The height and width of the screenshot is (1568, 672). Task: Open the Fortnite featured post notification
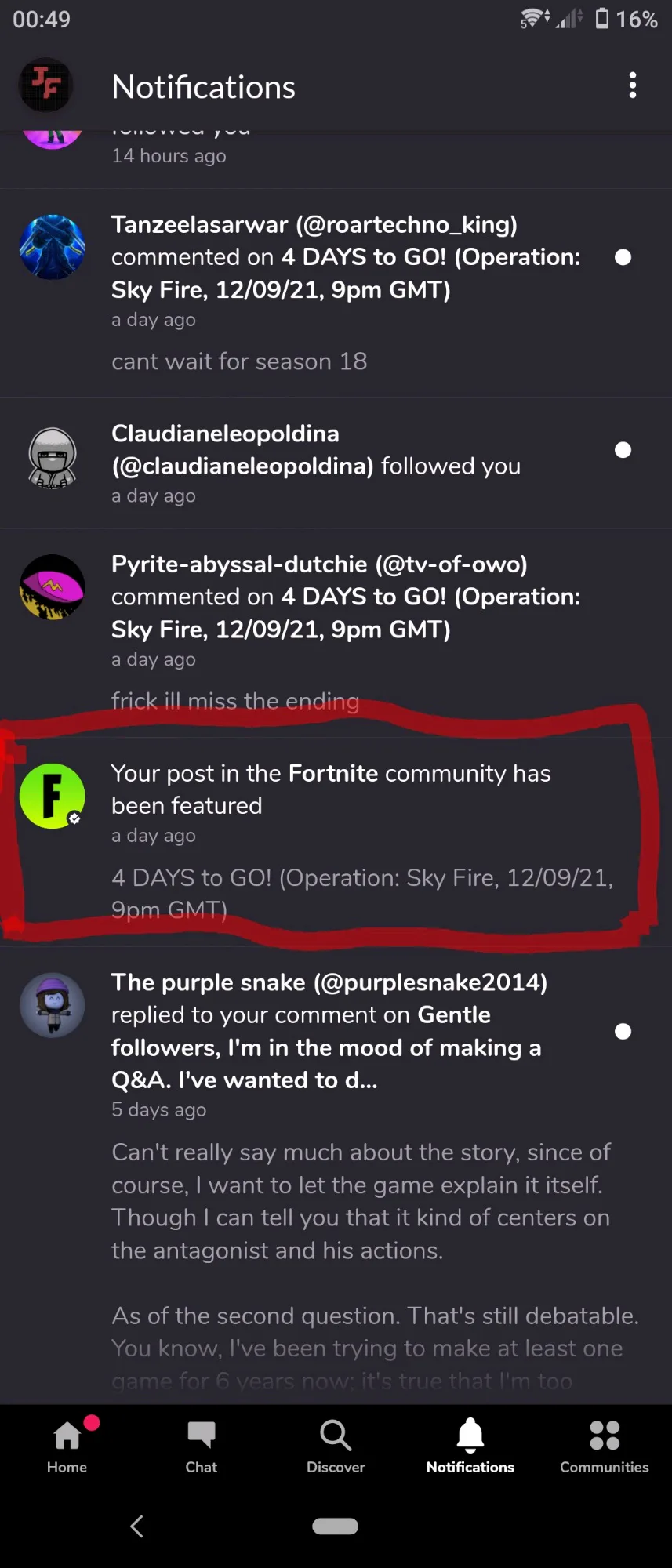[336, 842]
